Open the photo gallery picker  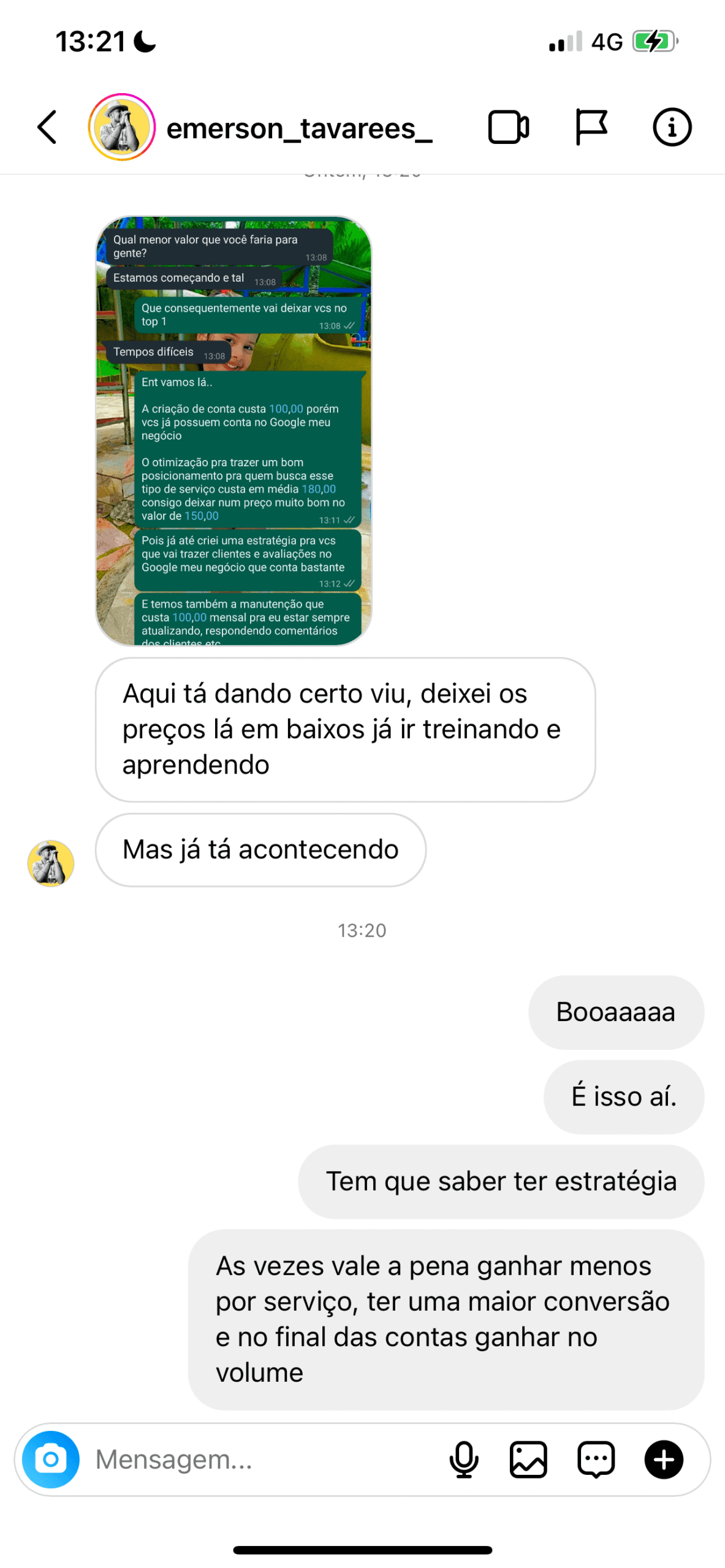528,1459
